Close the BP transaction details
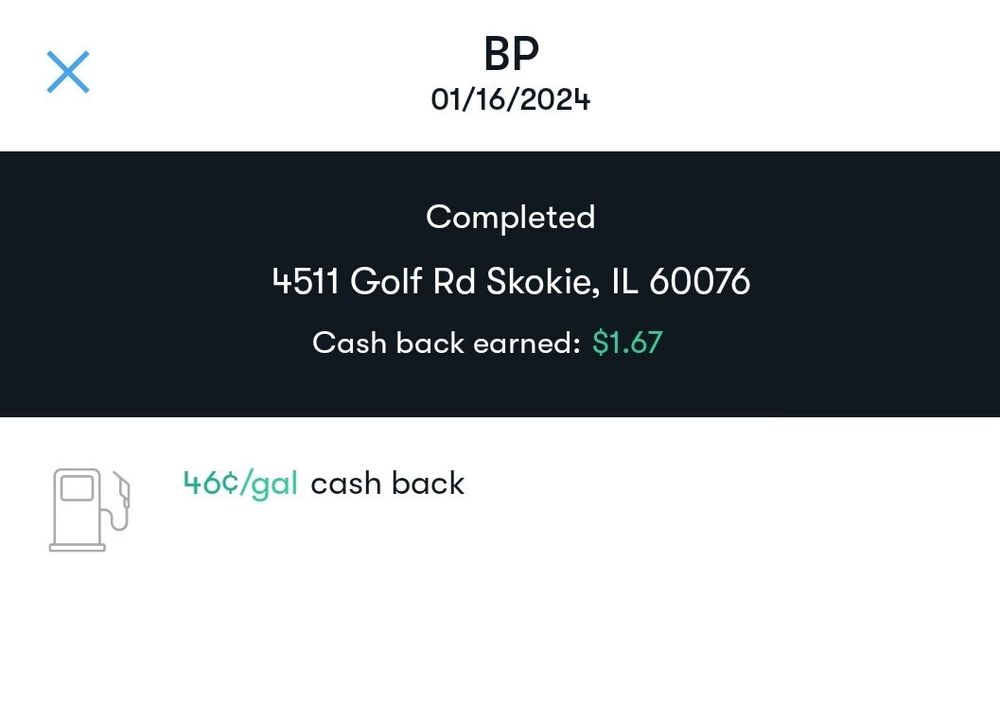The height and width of the screenshot is (704, 1000). click(68, 72)
